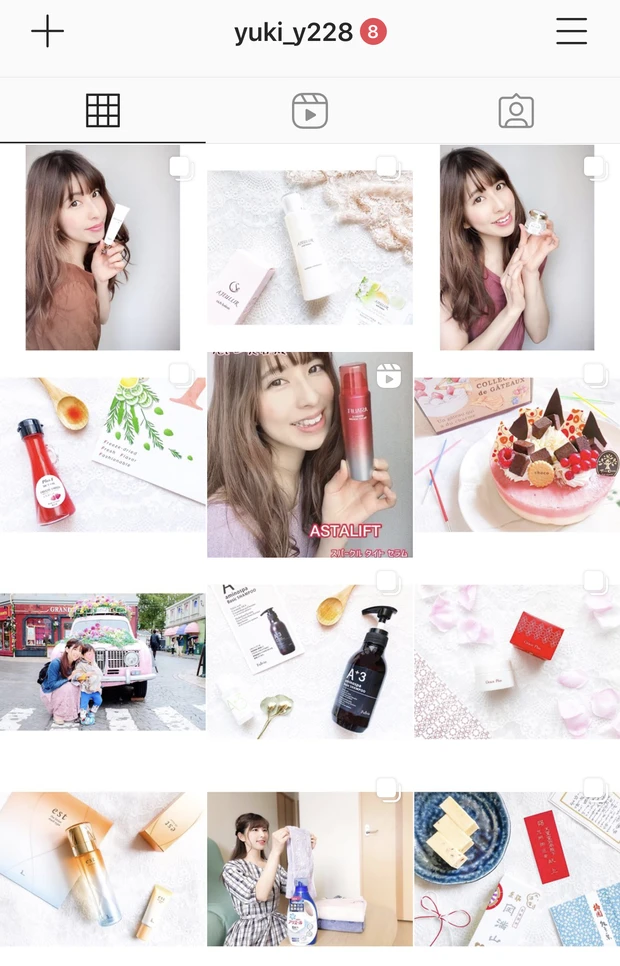Open the red box and rose petals post
This screenshot has height=966, width=620.
(x=516, y=660)
